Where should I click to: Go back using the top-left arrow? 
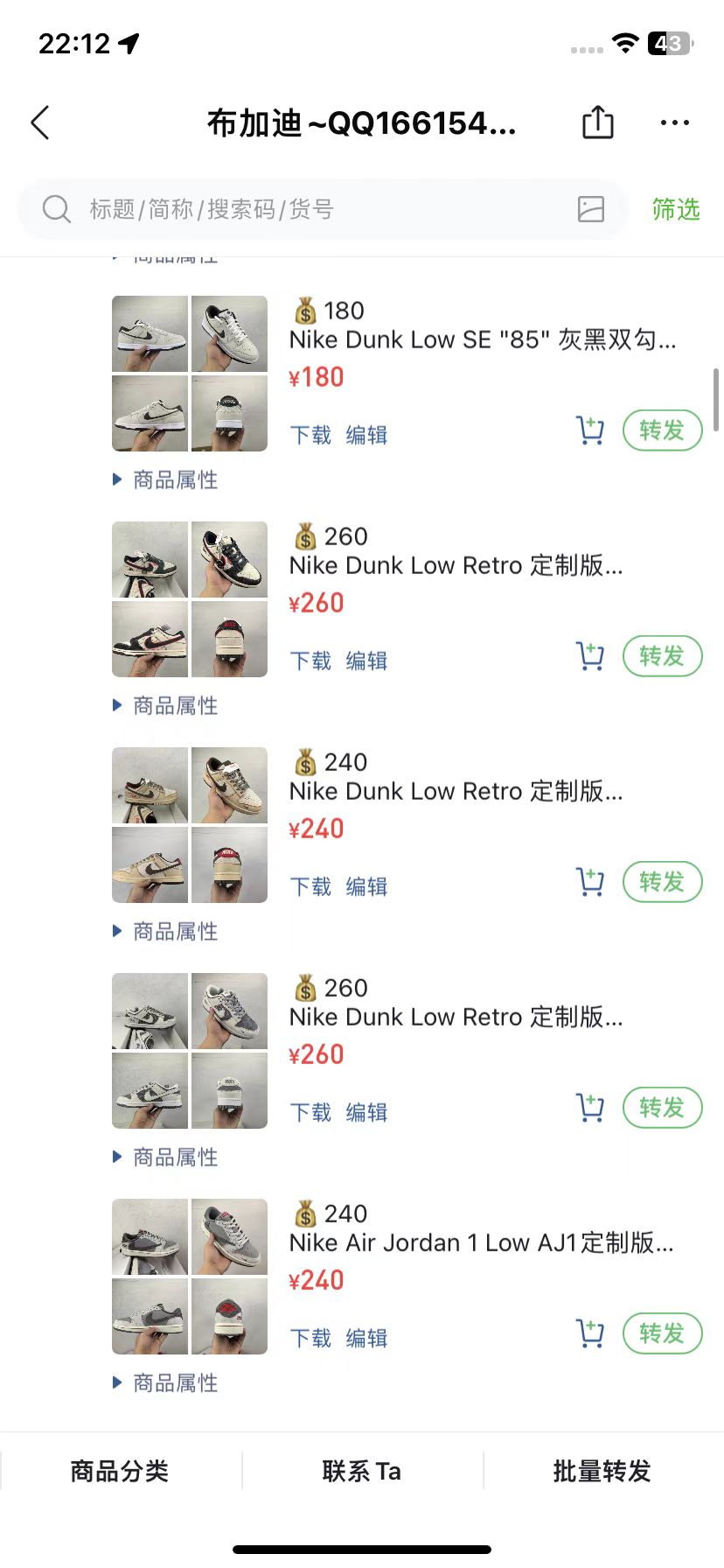click(x=40, y=123)
